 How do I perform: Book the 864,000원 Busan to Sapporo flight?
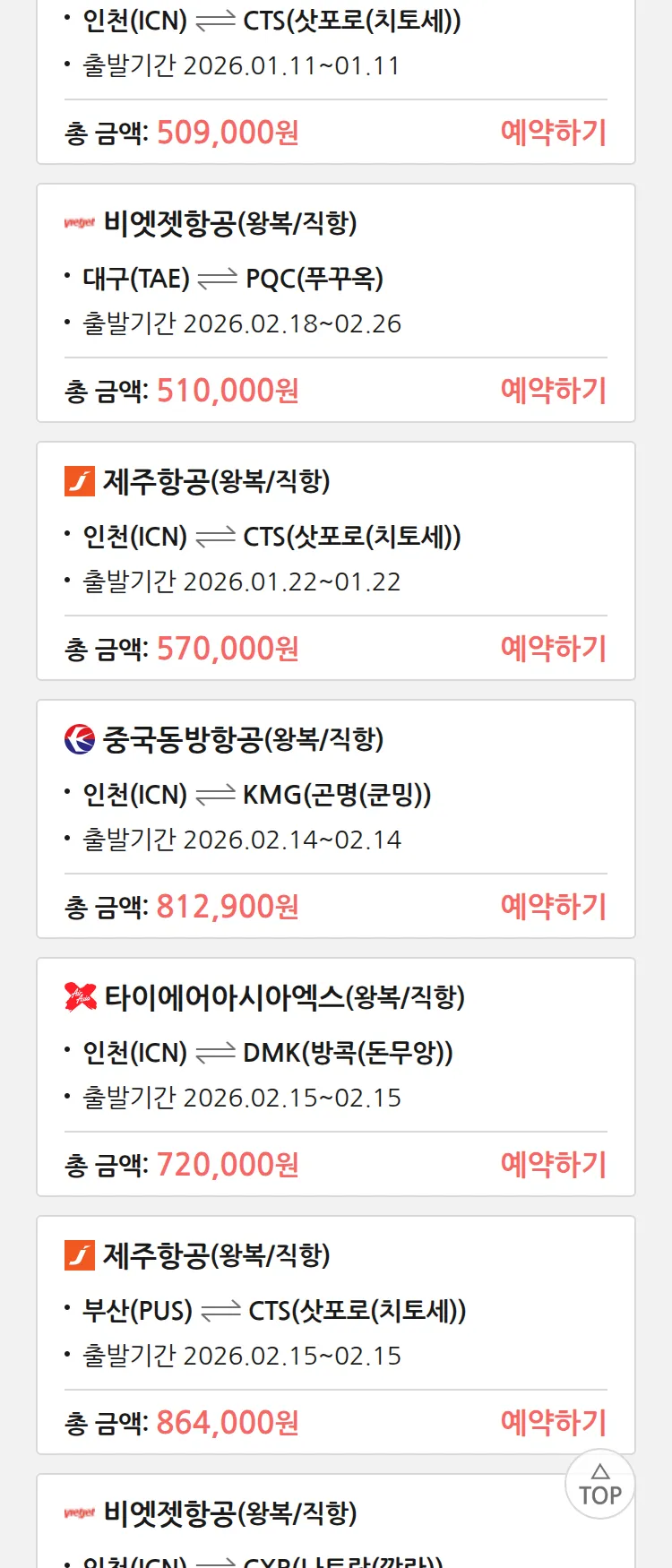pyautogui.click(x=553, y=1423)
